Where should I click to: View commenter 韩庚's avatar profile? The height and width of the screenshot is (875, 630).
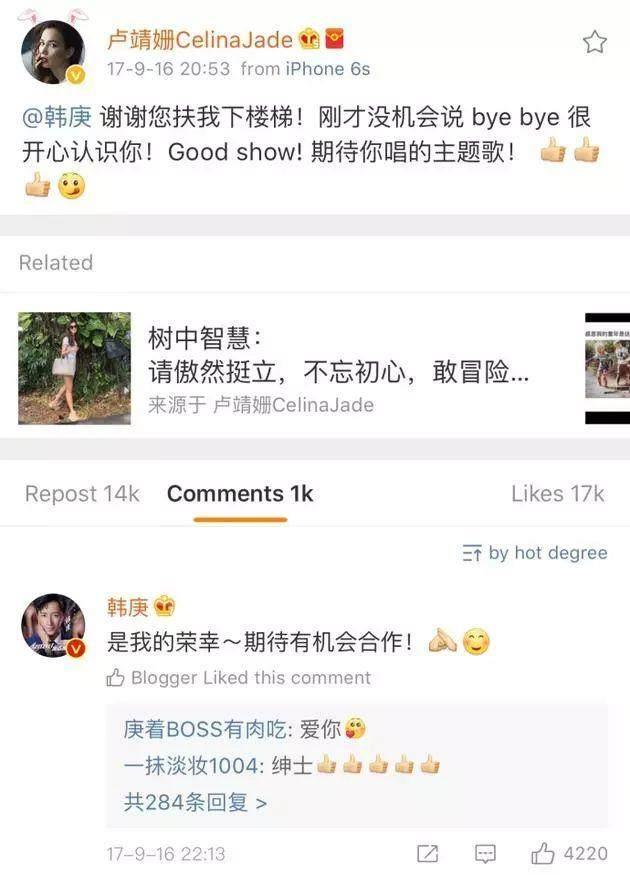[x=53, y=626]
